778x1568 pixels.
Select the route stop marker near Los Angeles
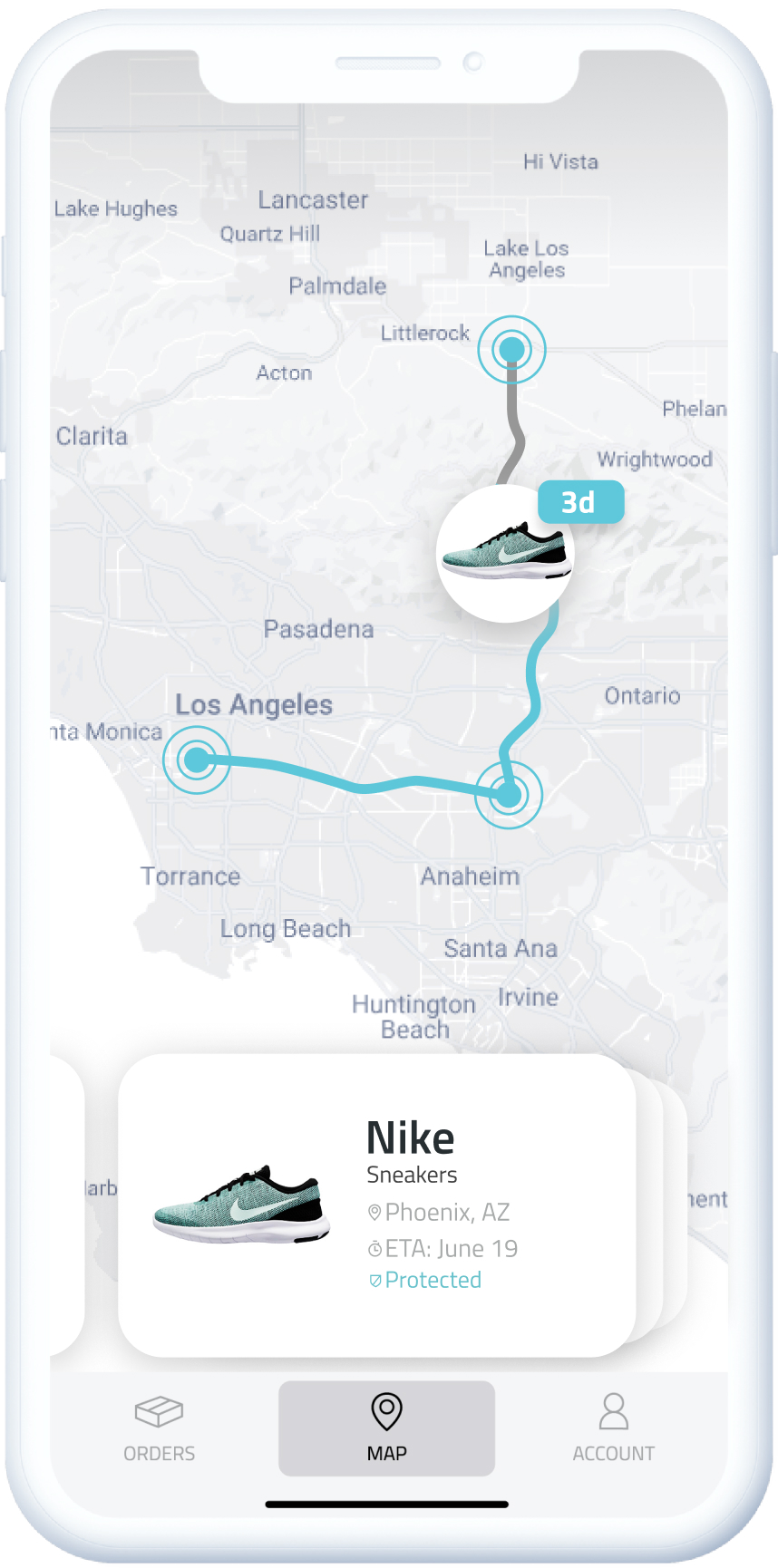point(197,760)
